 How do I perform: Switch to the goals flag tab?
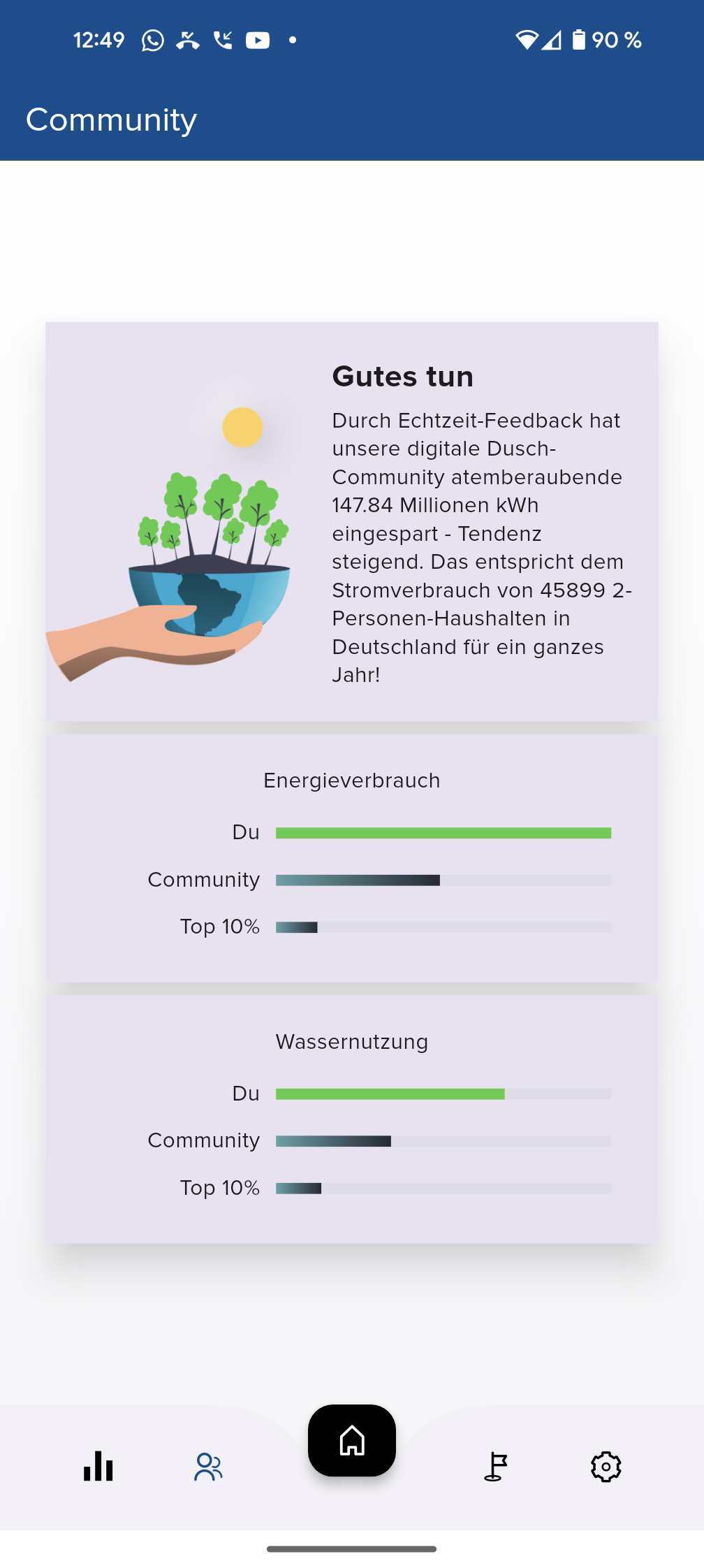point(495,1466)
